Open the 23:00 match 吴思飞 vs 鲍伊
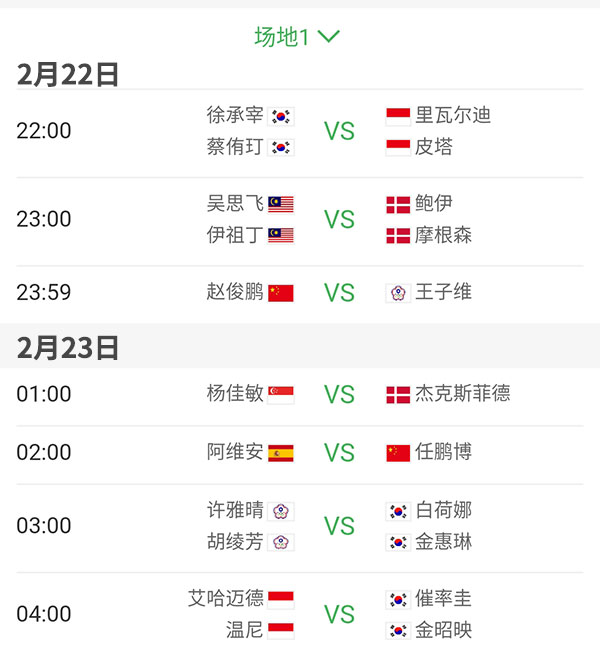This screenshot has width=600, height=660. click(339, 219)
